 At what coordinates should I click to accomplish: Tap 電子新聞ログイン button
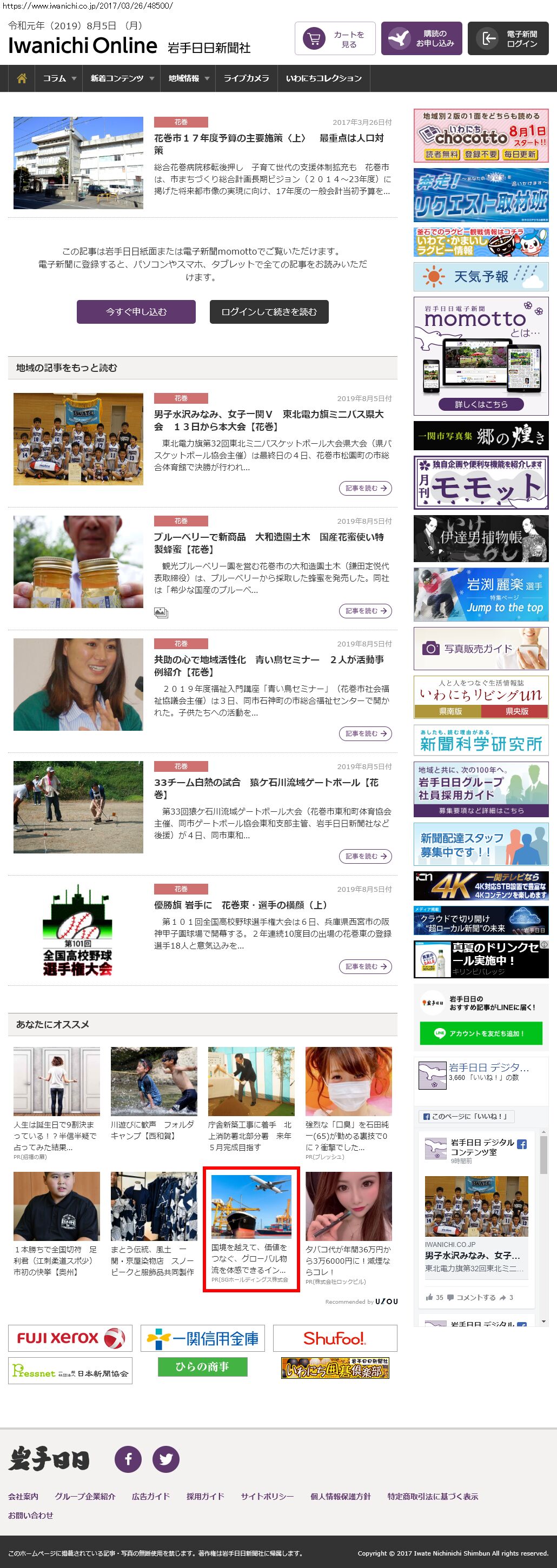point(508,39)
